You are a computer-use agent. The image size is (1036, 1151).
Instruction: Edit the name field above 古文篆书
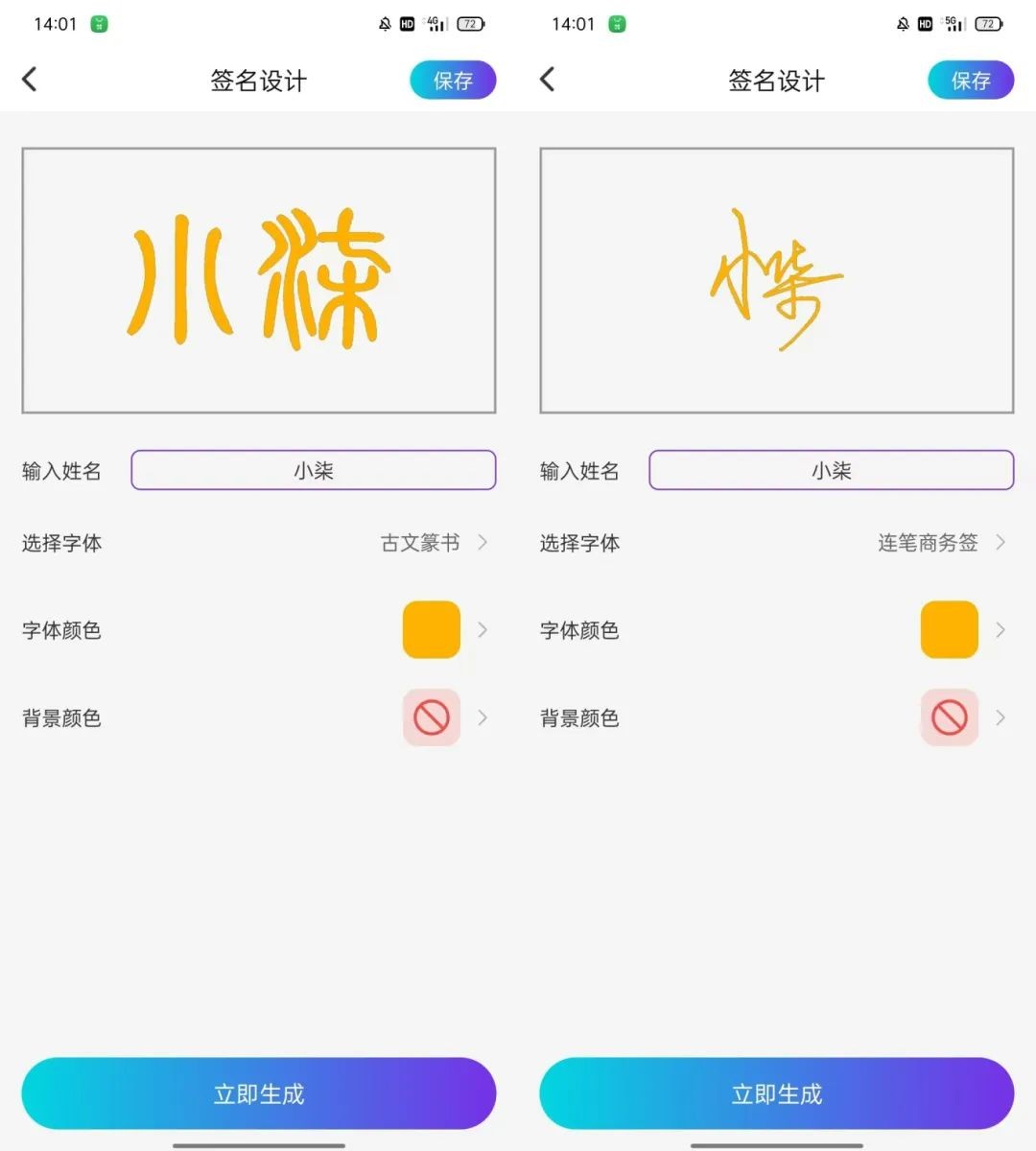pos(313,470)
